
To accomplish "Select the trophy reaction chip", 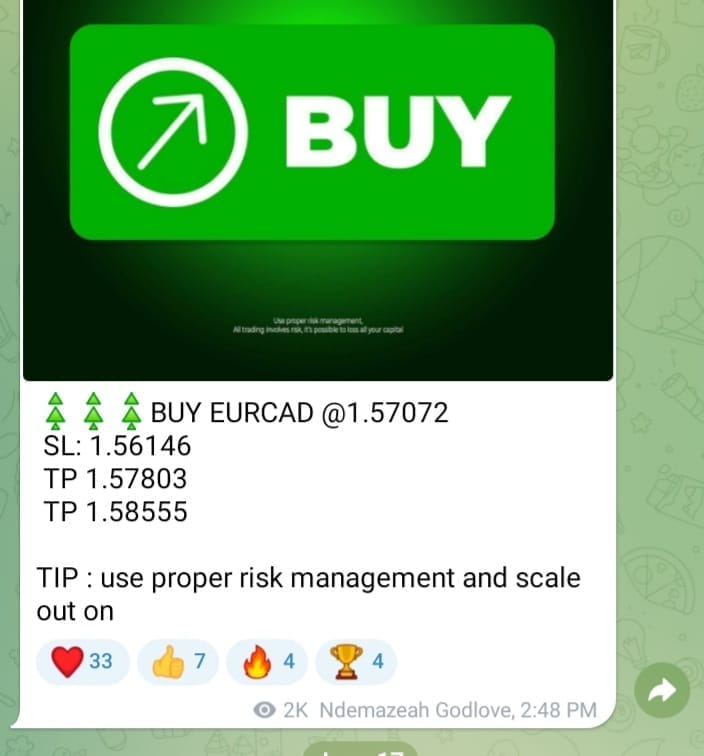I will tap(356, 662).
